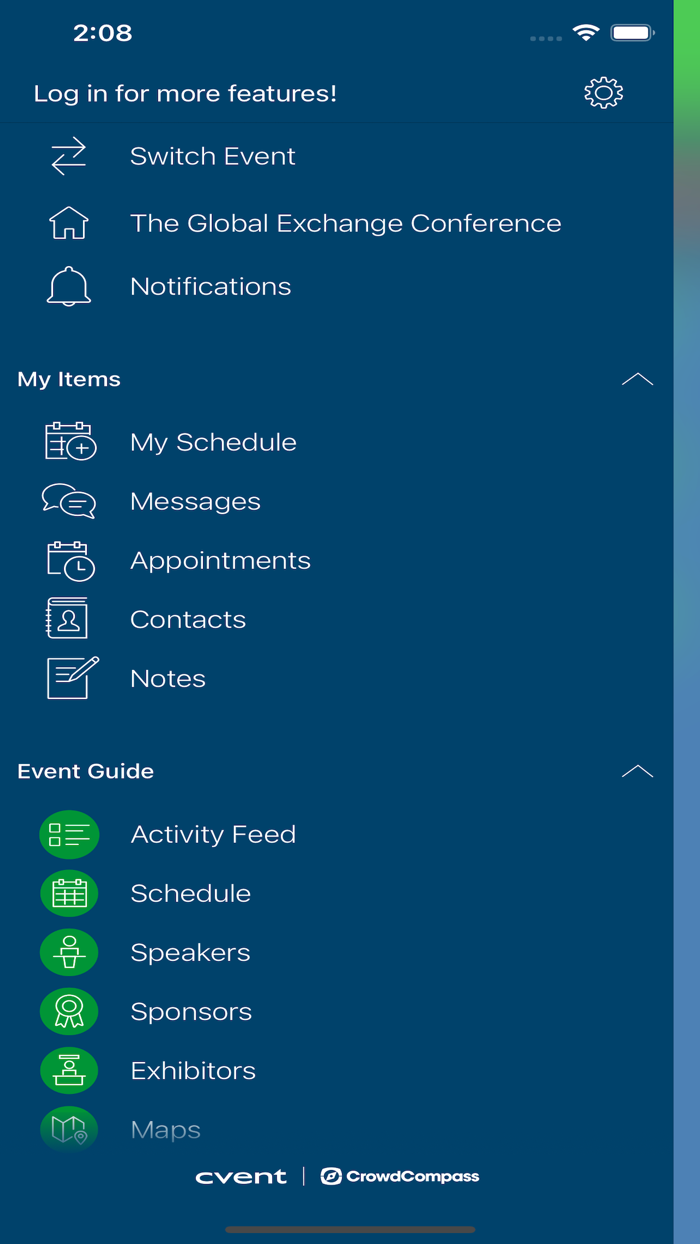This screenshot has width=700, height=1244.
Task: Collapse the My Items section
Action: (x=637, y=379)
